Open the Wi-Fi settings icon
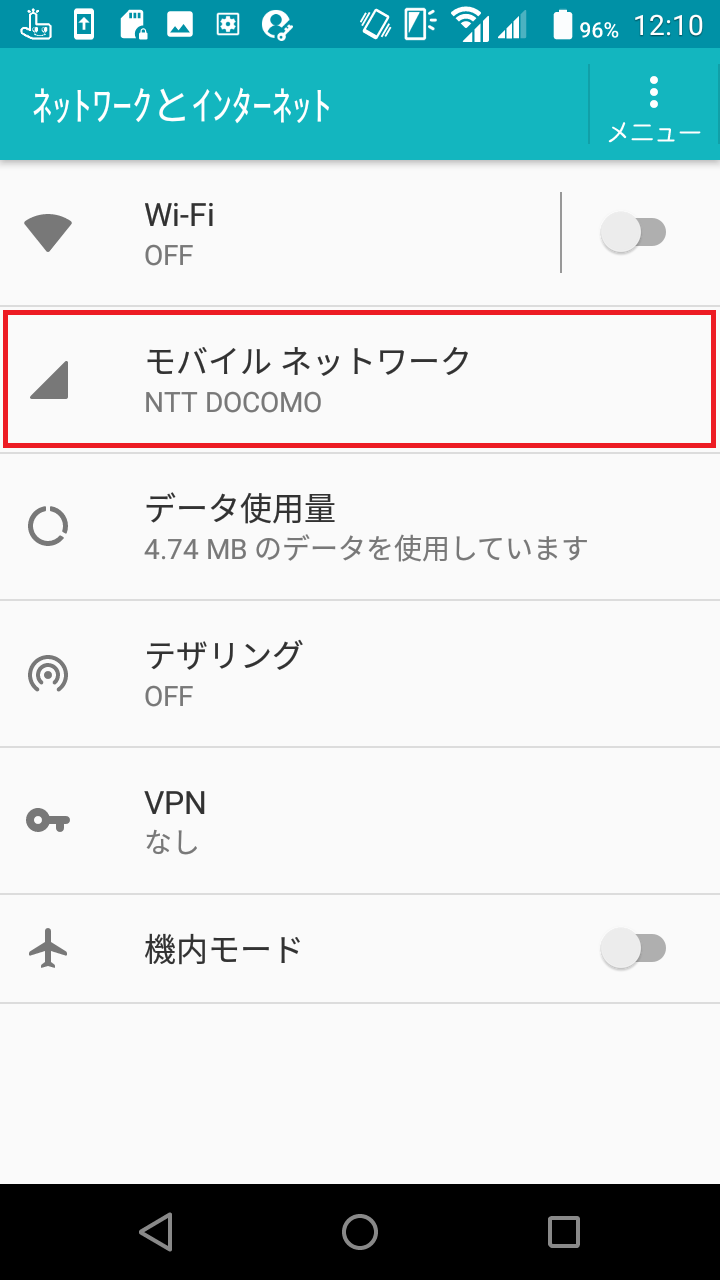Image resolution: width=720 pixels, height=1280 pixels. tap(48, 231)
